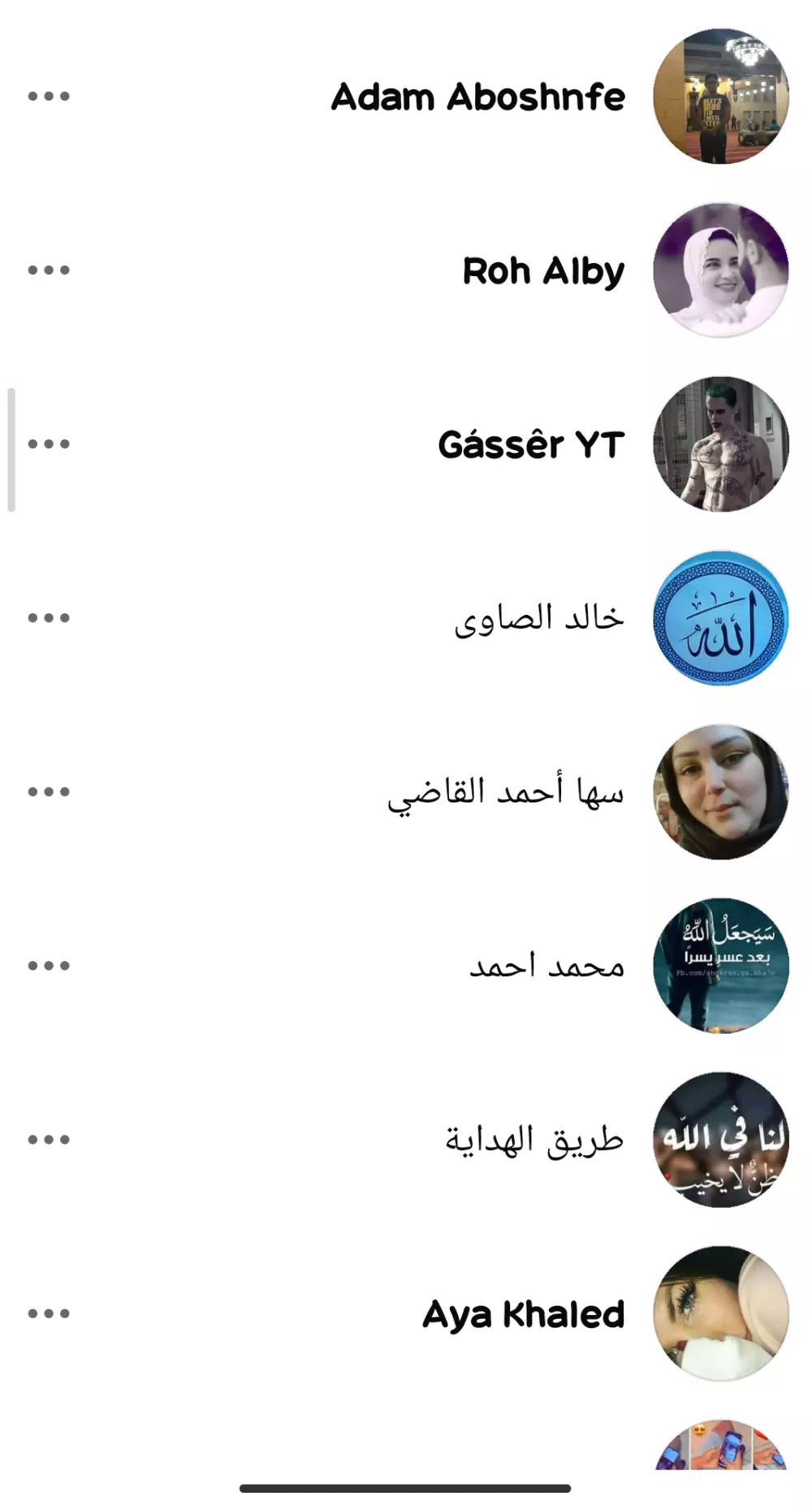Open options menu for سها أحمد القاضي
The image size is (812, 1505).
(46, 790)
